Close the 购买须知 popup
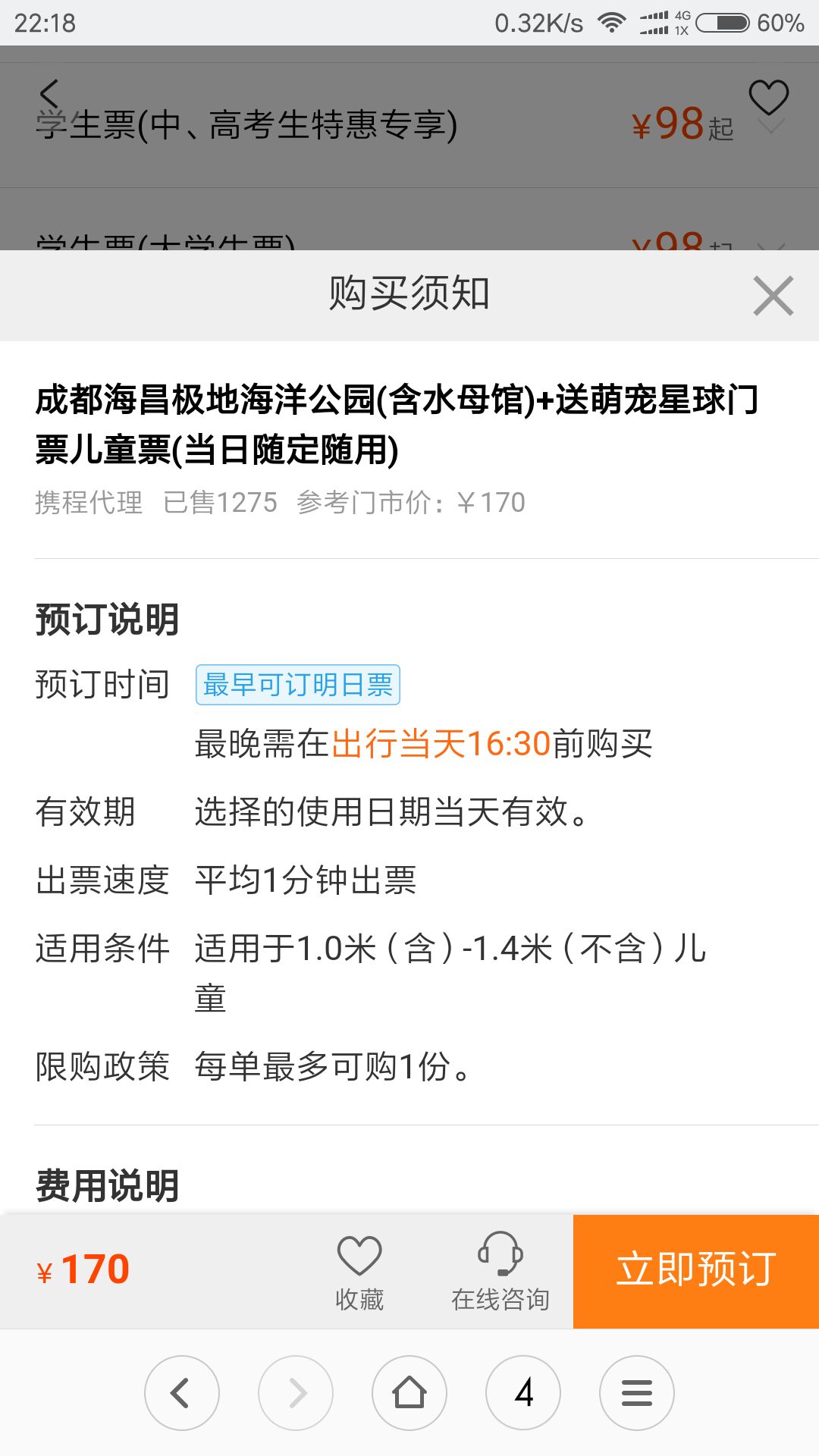819x1456 pixels. coord(773,295)
